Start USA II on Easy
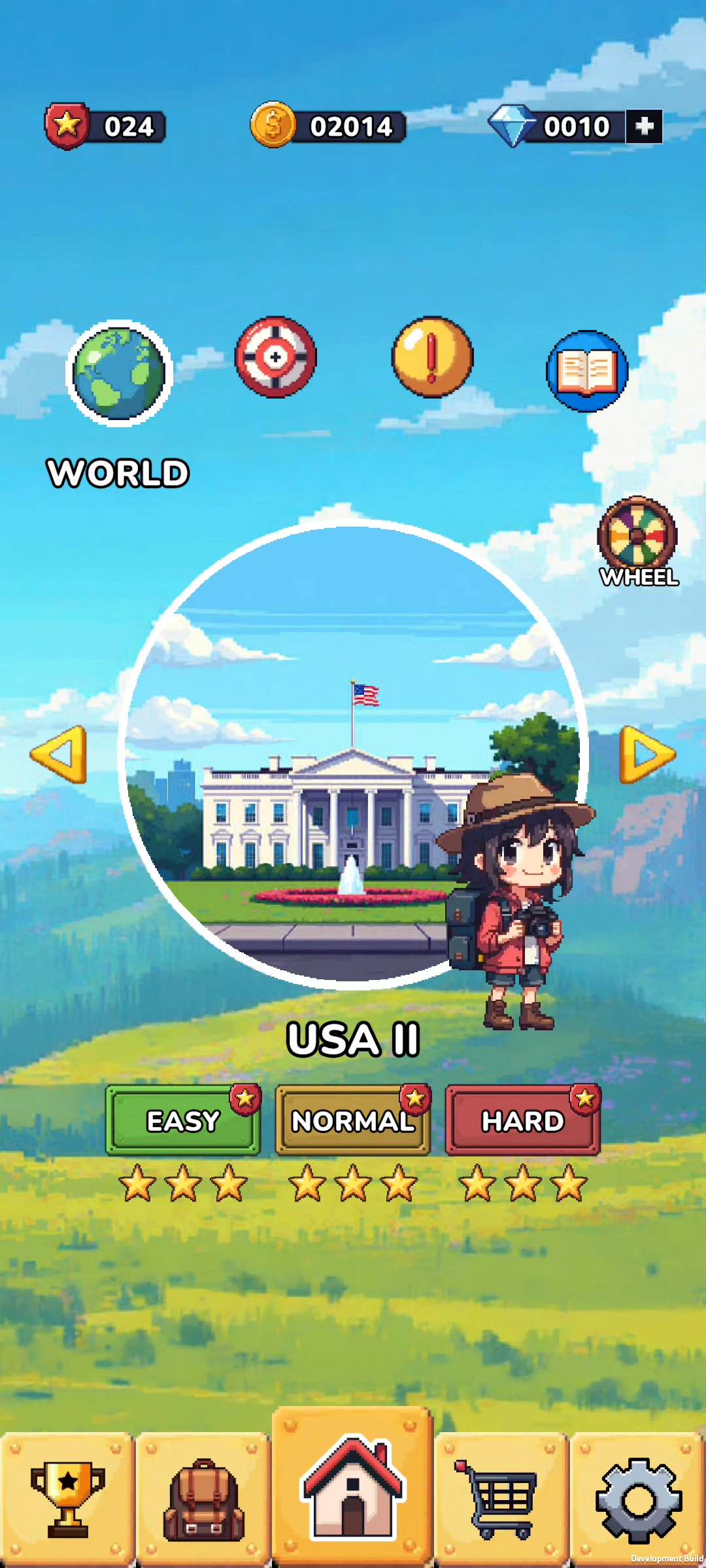706x1568 pixels. point(182,1121)
